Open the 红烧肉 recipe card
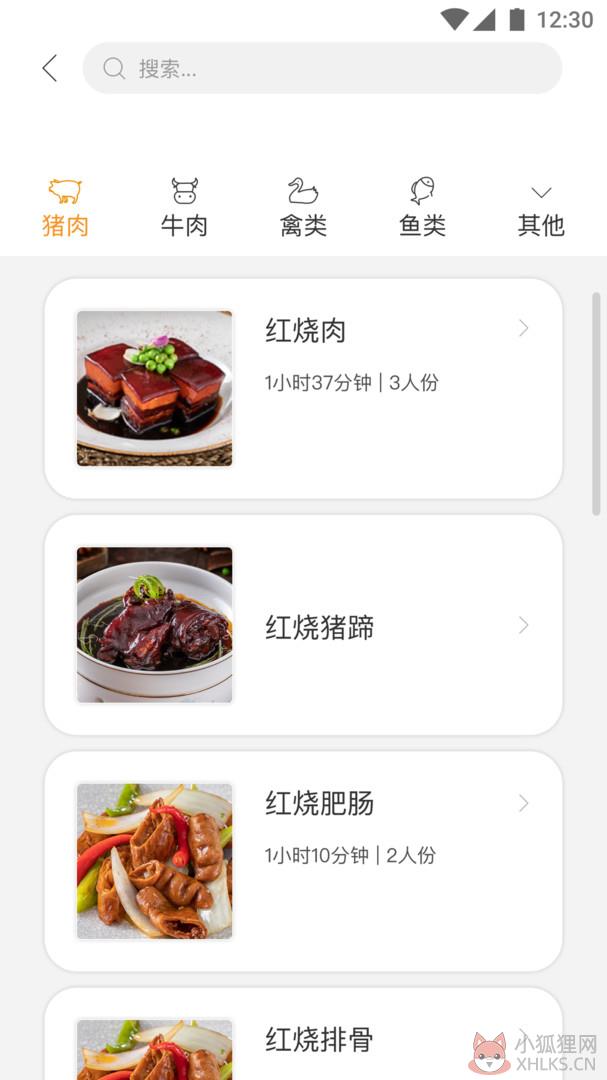 pos(303,388)
